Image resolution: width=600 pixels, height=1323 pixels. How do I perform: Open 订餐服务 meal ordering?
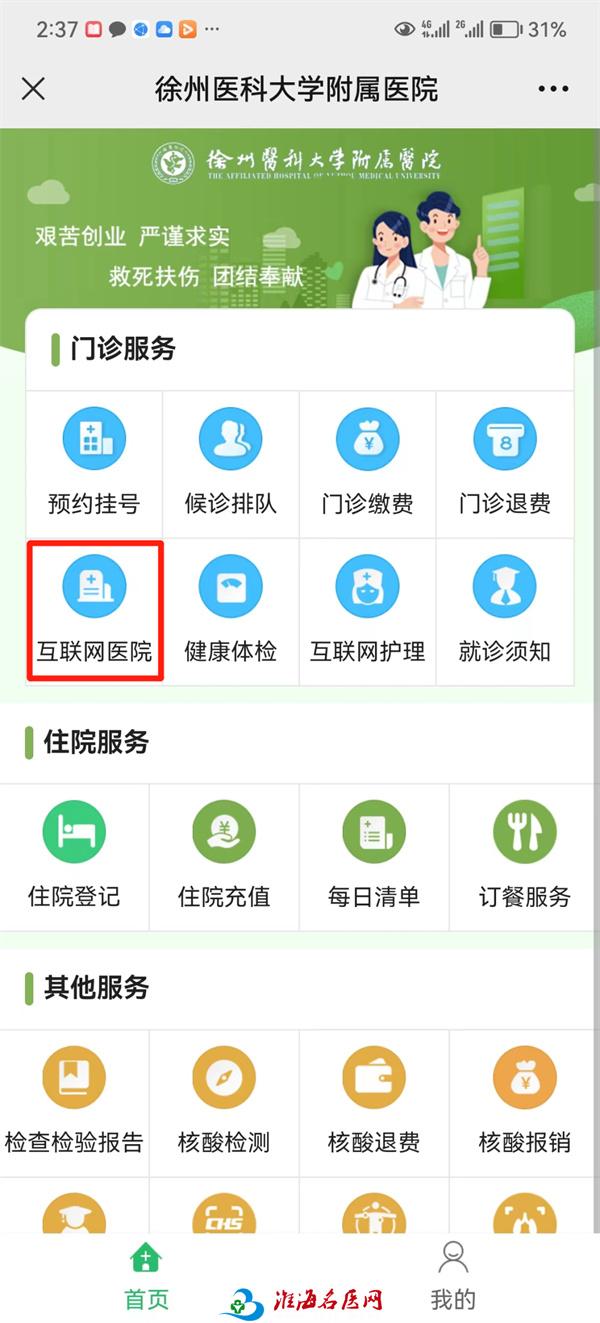524,856
